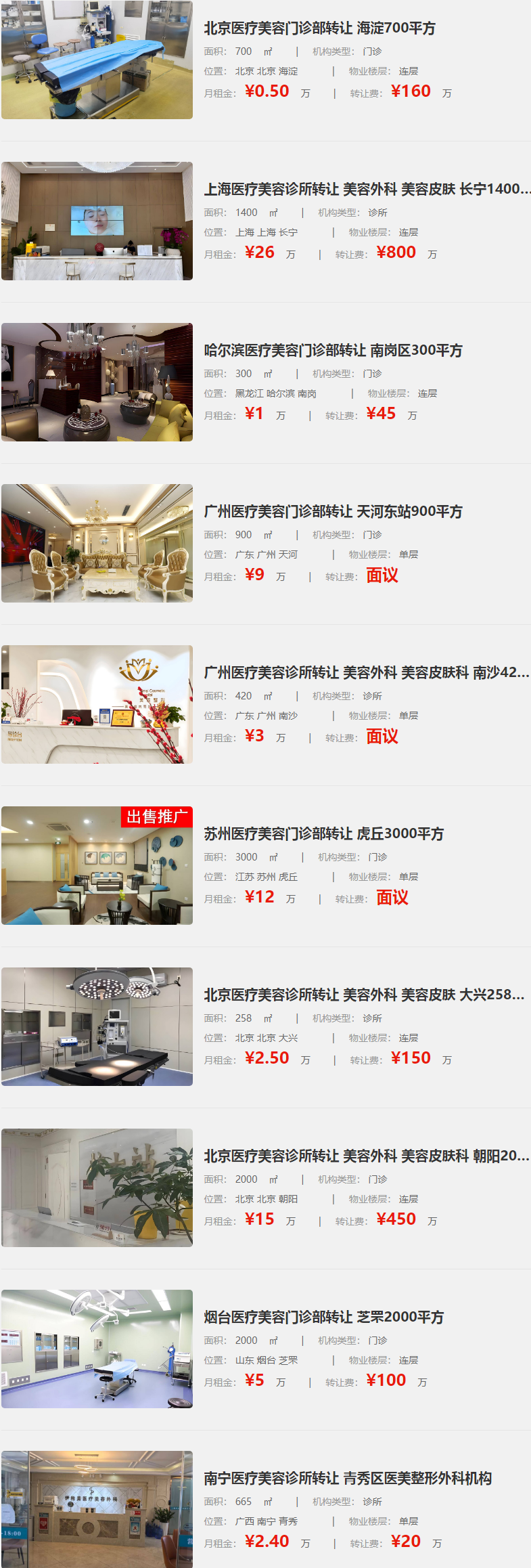Viewport: 531px width, 1568px height.
Task: Tap the Beijing Chaoyang 2000㎡ clinic listing
Action: [366, 1156]
